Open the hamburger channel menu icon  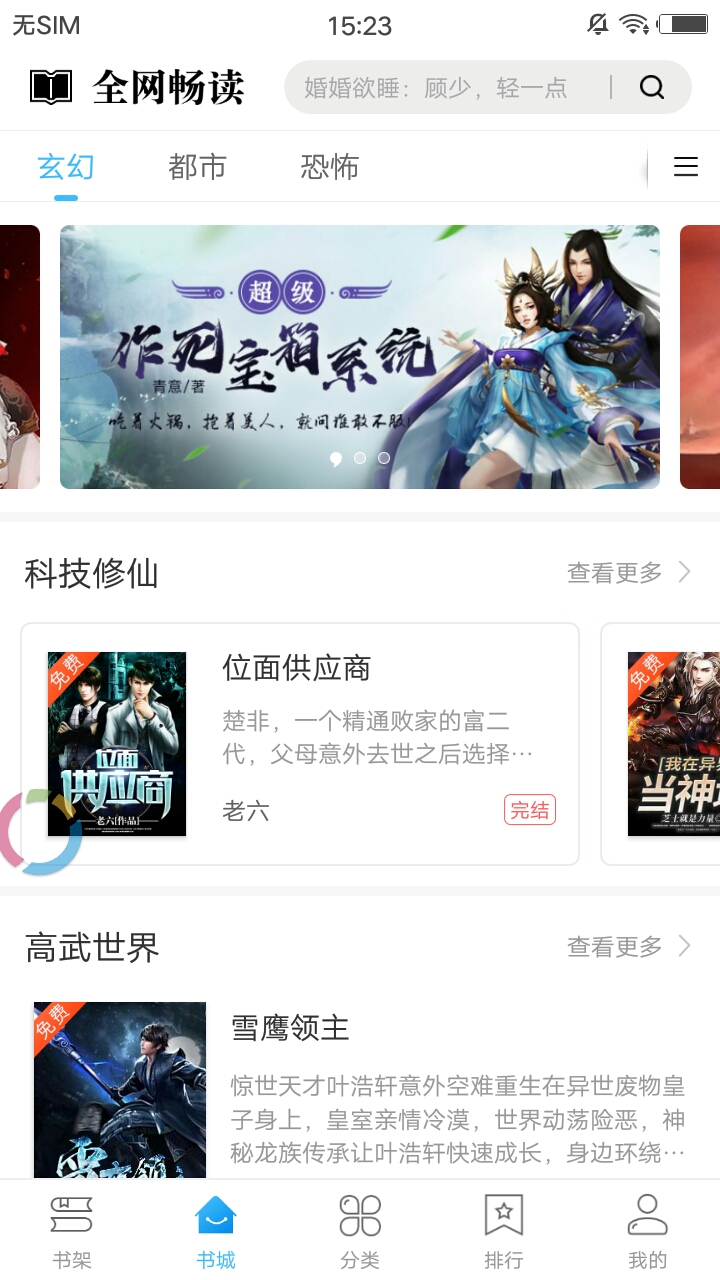(x=685, y=167)
